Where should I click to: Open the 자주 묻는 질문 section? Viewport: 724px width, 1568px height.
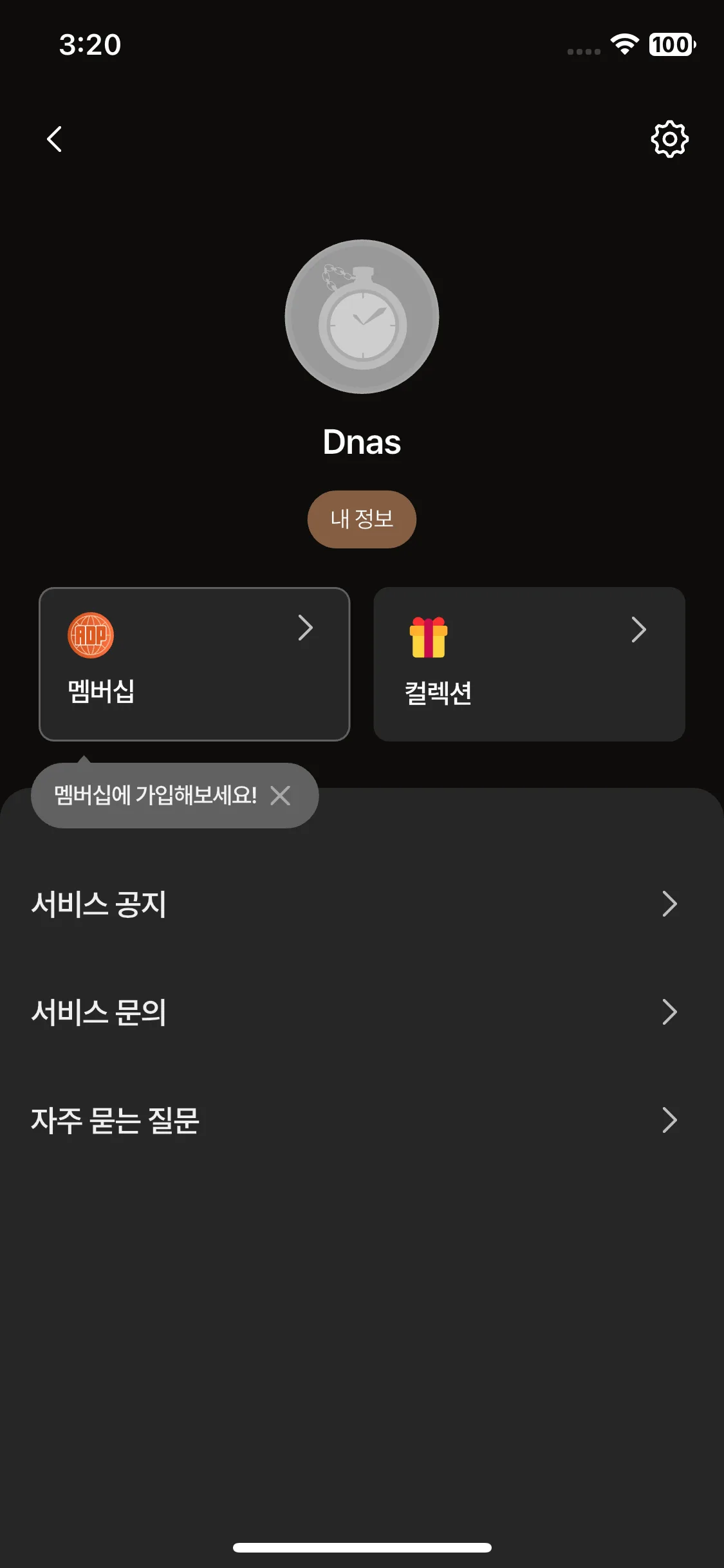pyautogui.click(x=669, y=1120)
